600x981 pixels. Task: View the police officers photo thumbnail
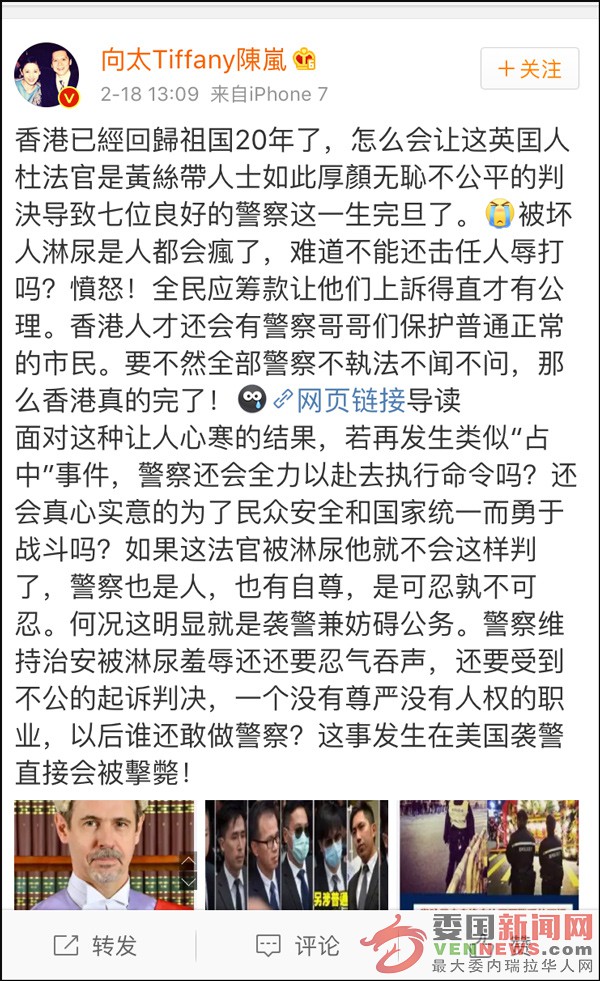[489, 853]
